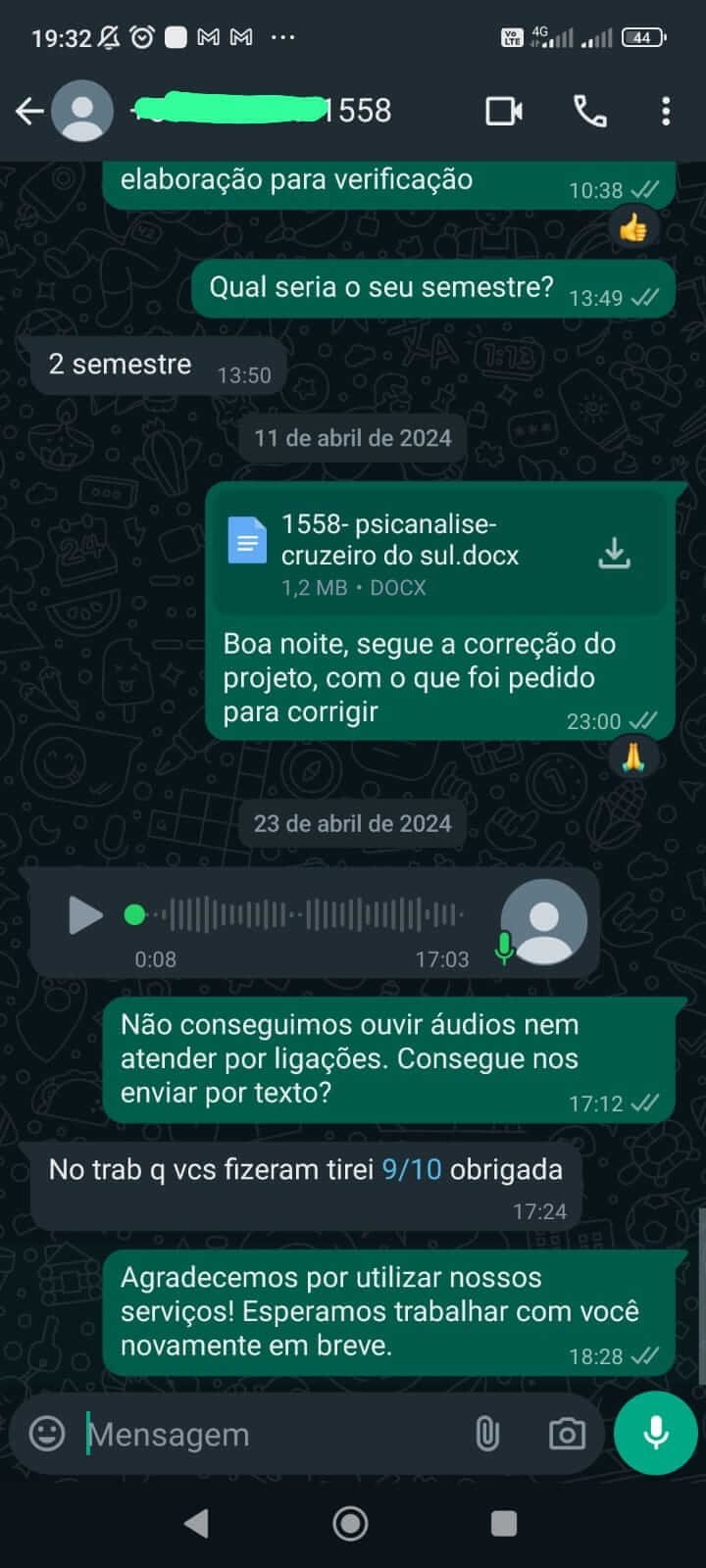Tap the microphone to record audio
The height and width of the screenshot is (1568, 706).
click(655, 1433)
